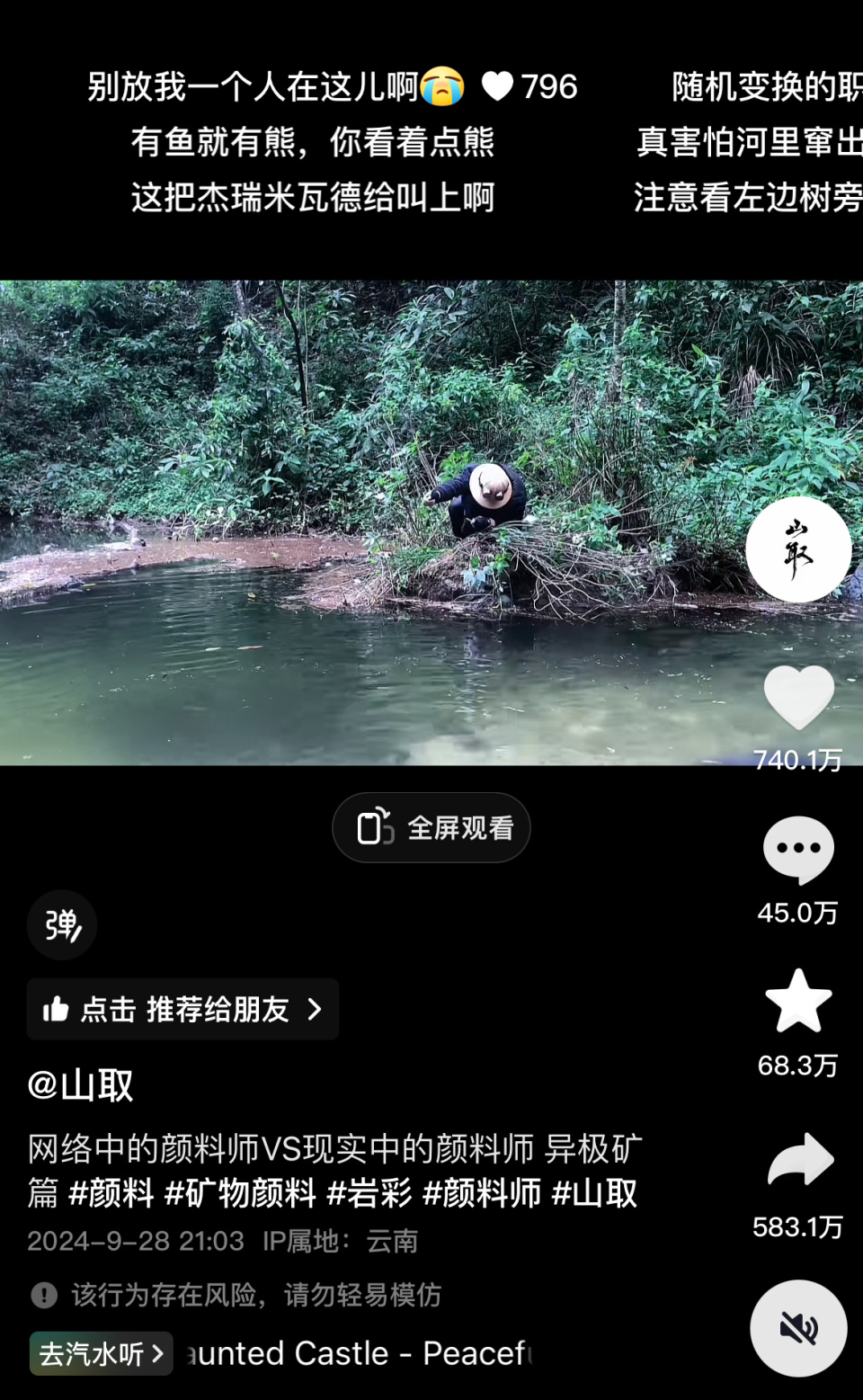Image resolution: width=863 pixels, height=1400 pixels.
Task: Expand the 推荐给朋友 chevron
Action: pyautogui.click(x=315, y=1010)
